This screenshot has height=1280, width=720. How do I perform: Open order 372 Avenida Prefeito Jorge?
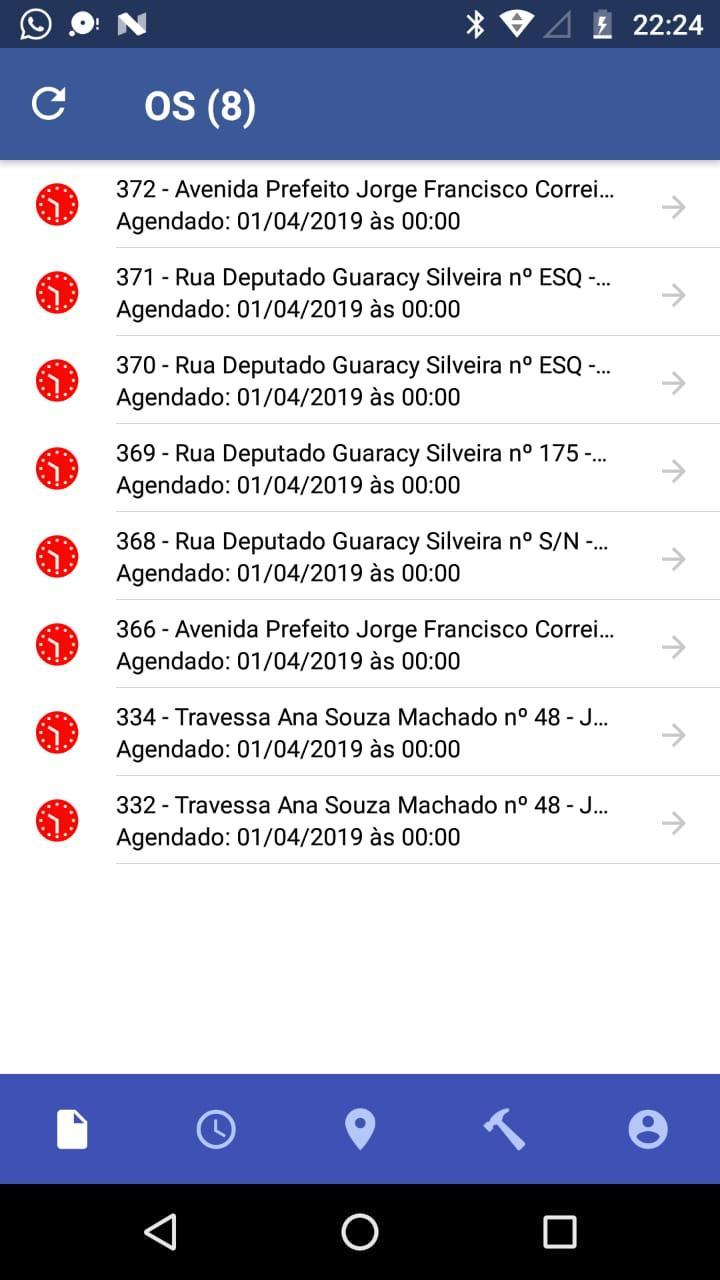[x=360, y=204]
